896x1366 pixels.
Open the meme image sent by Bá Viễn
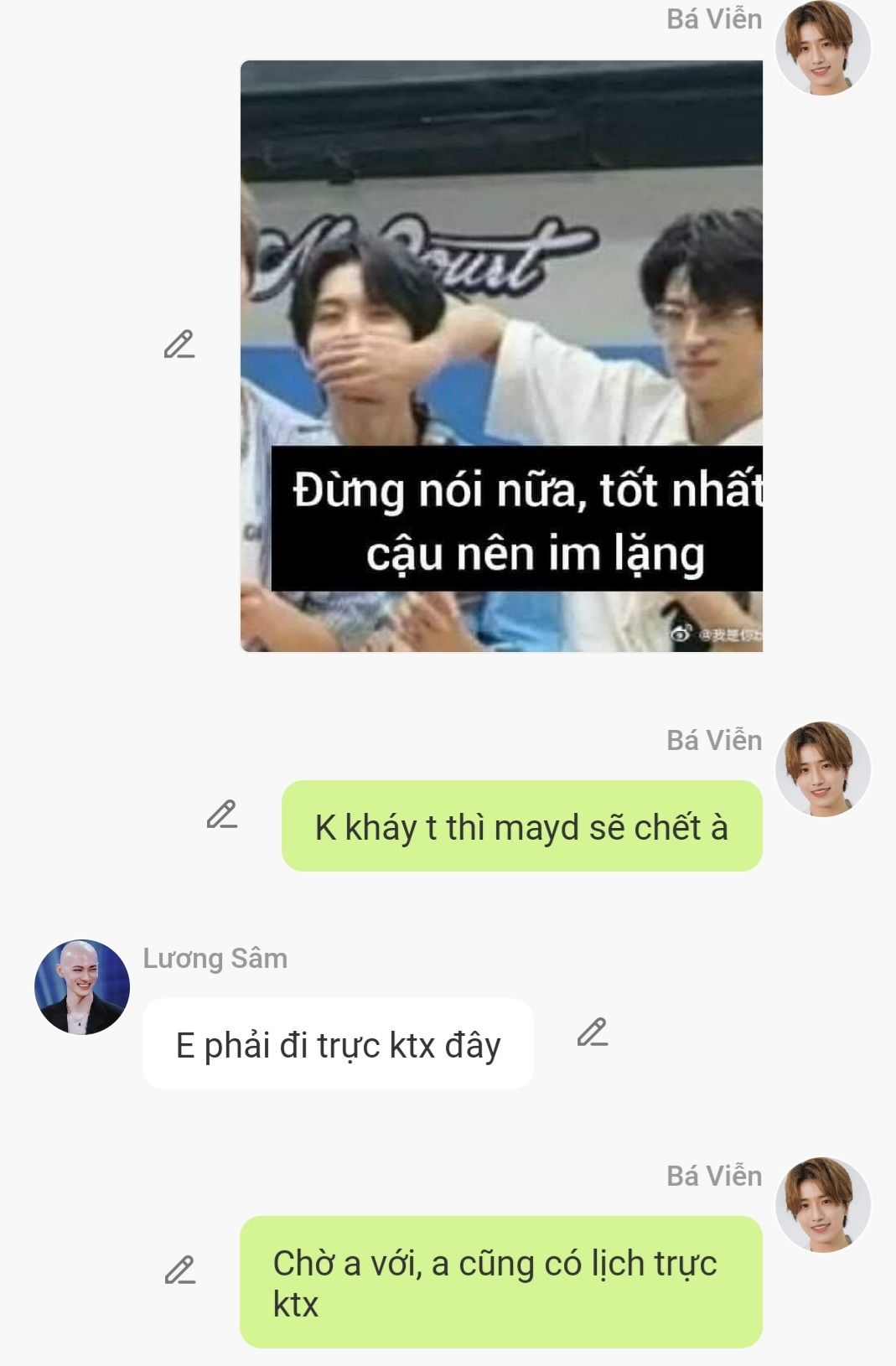[501, 356]
